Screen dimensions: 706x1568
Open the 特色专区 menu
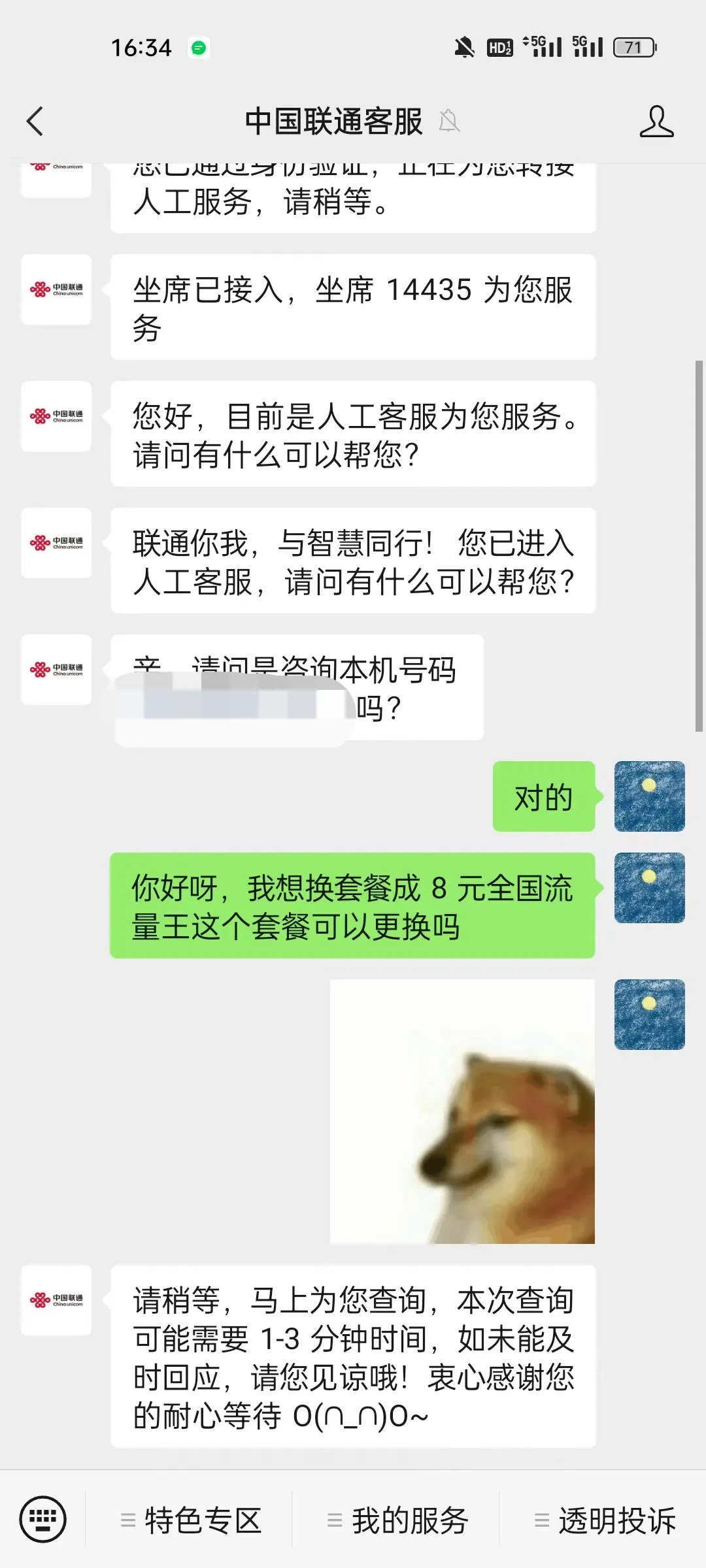coord(192,1520)
